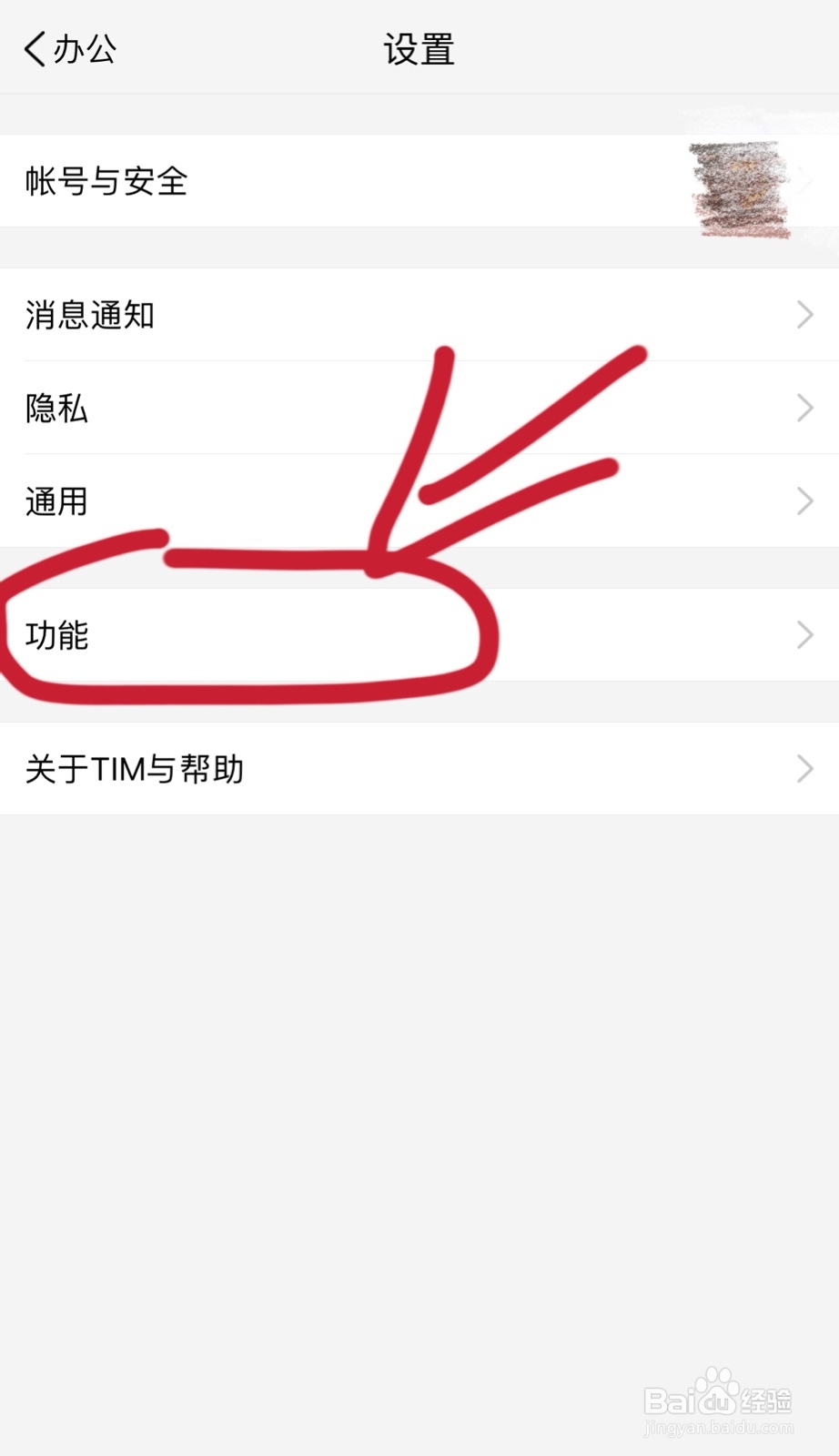
Task: Open 消息通知 notification settings
Action: 91,315
